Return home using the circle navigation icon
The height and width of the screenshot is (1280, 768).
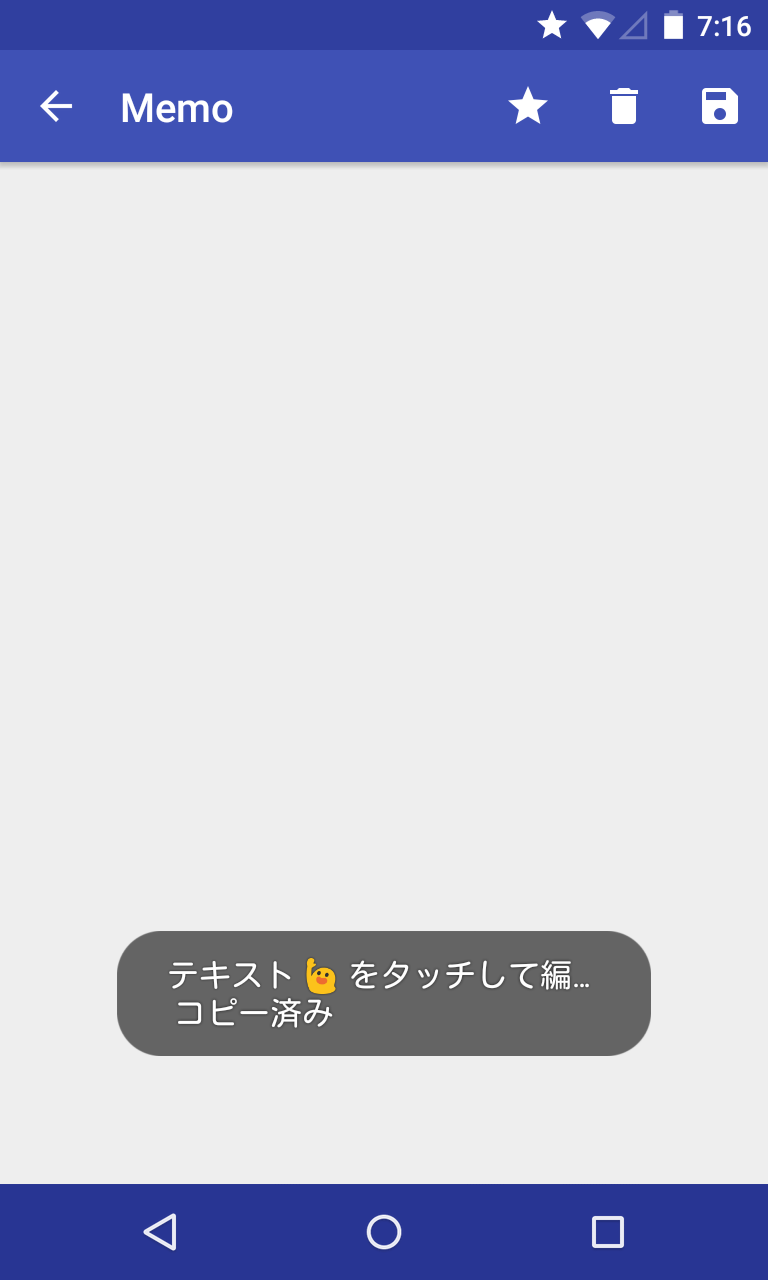tap(383, 1230)
